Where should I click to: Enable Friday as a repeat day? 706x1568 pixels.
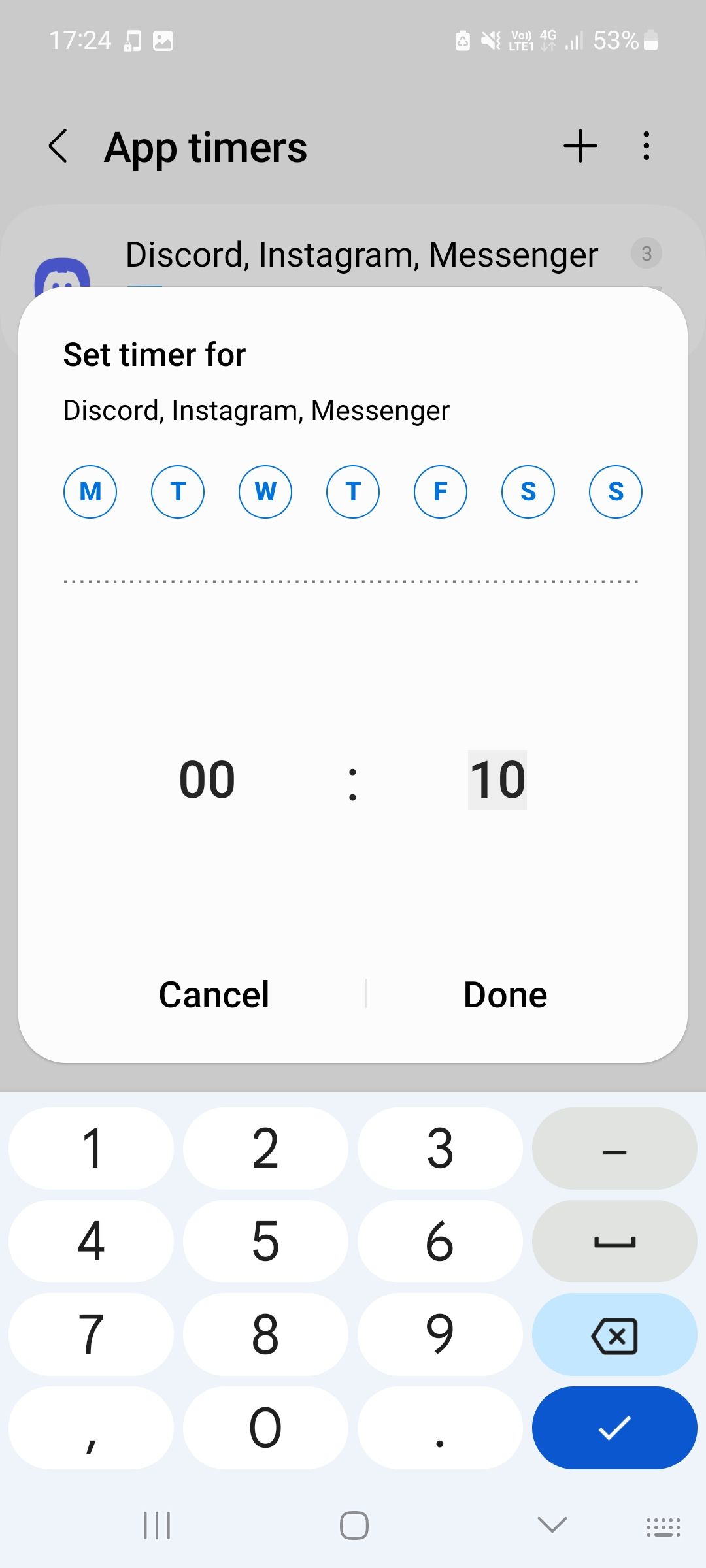coord(440,492)
